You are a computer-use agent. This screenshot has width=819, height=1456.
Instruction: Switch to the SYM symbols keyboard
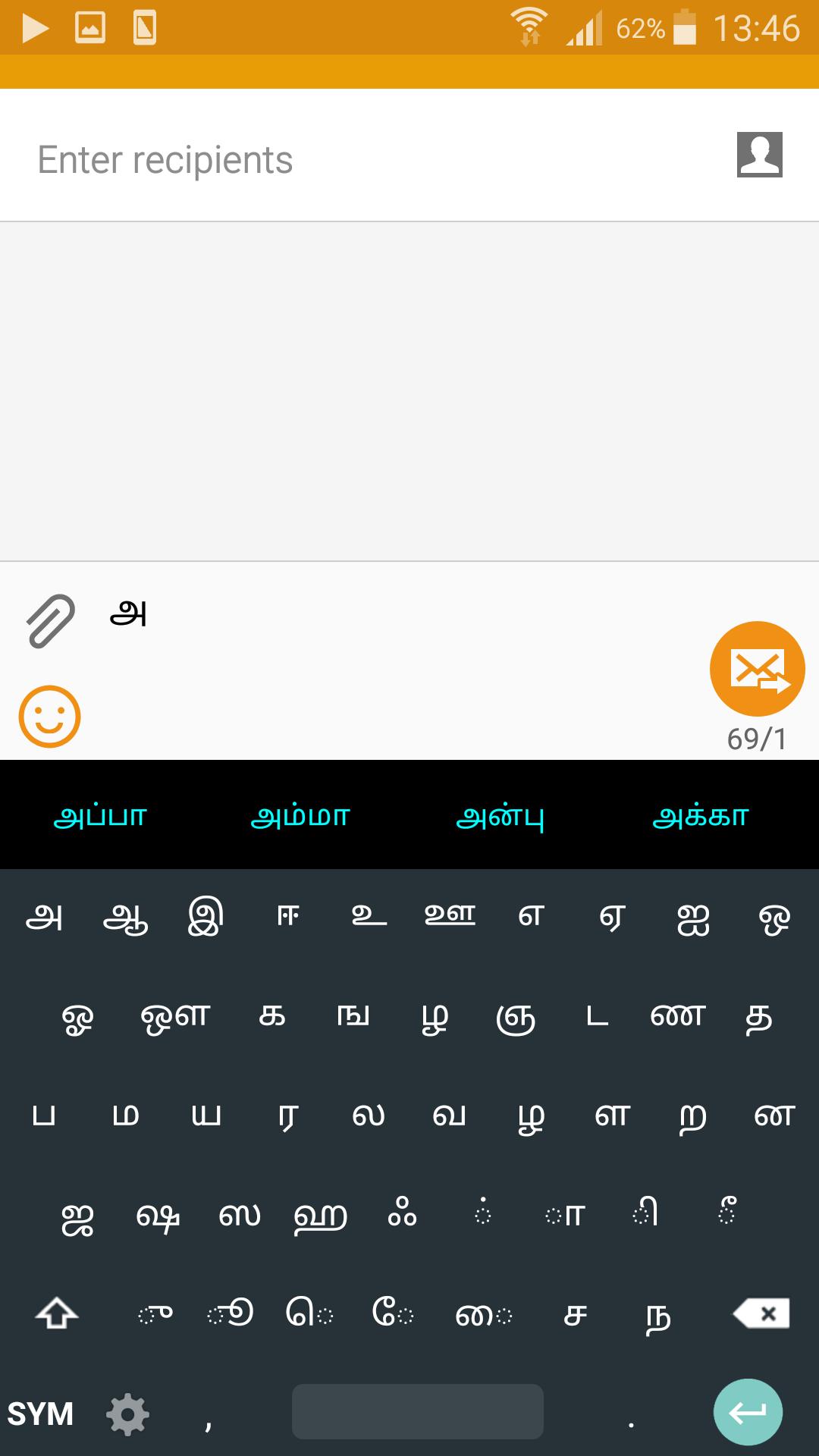(x=40, y=1414)
